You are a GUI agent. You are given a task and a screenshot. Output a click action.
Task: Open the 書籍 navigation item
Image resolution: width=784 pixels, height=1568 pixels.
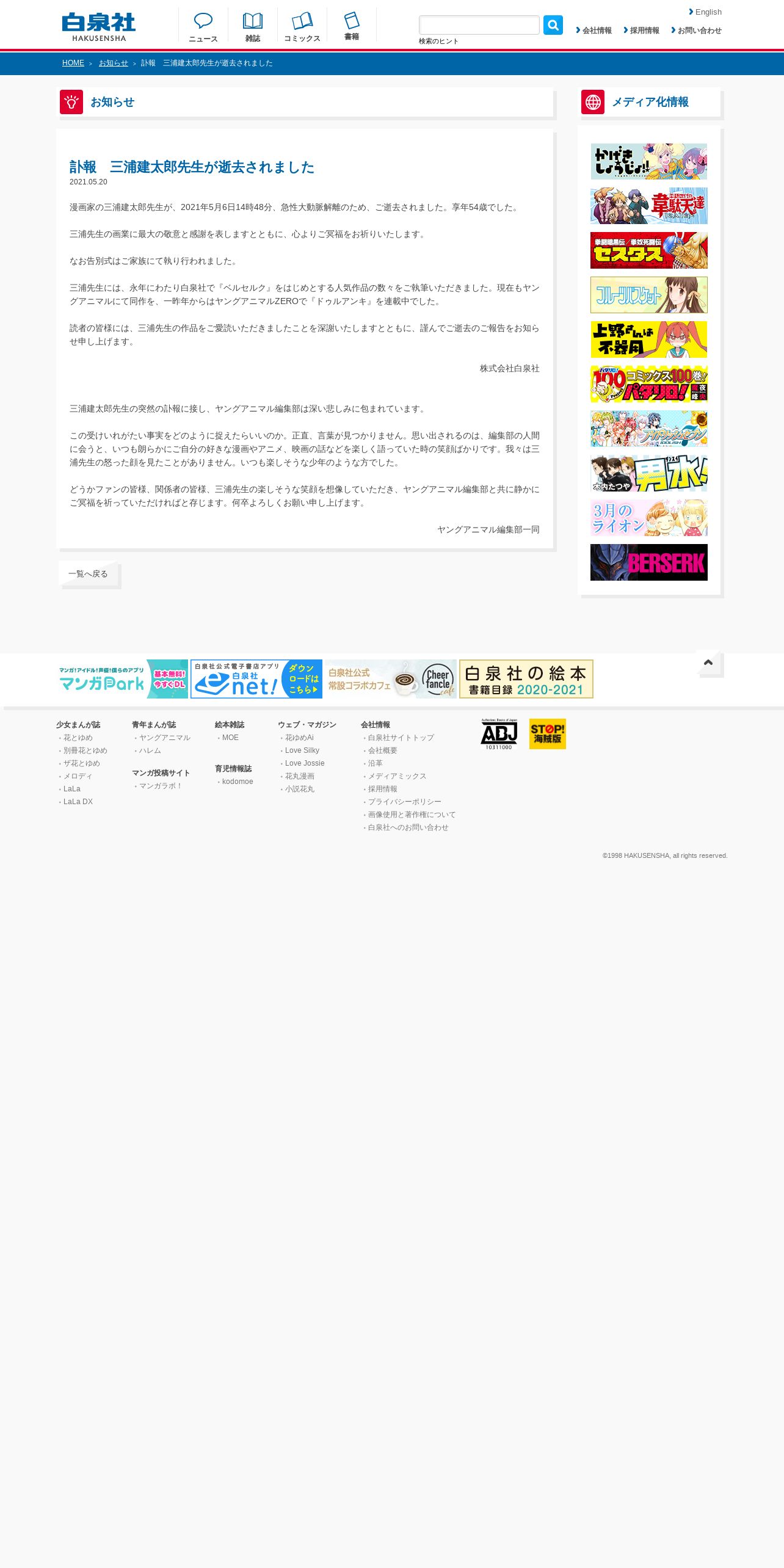coord(352,27)
